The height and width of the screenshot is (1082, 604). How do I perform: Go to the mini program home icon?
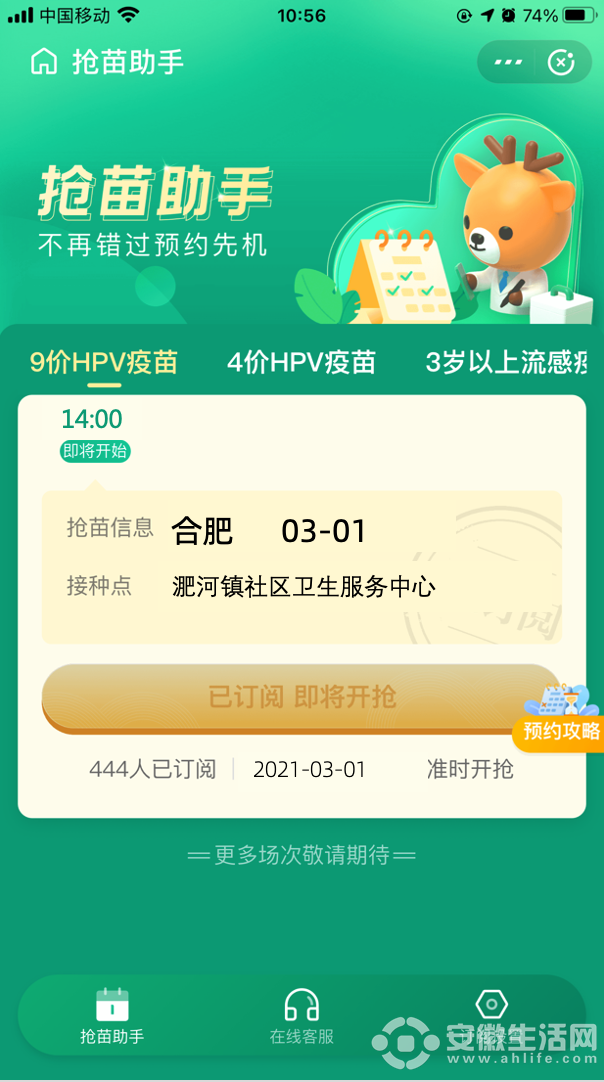pyautogui.click(x=44, y=62)
